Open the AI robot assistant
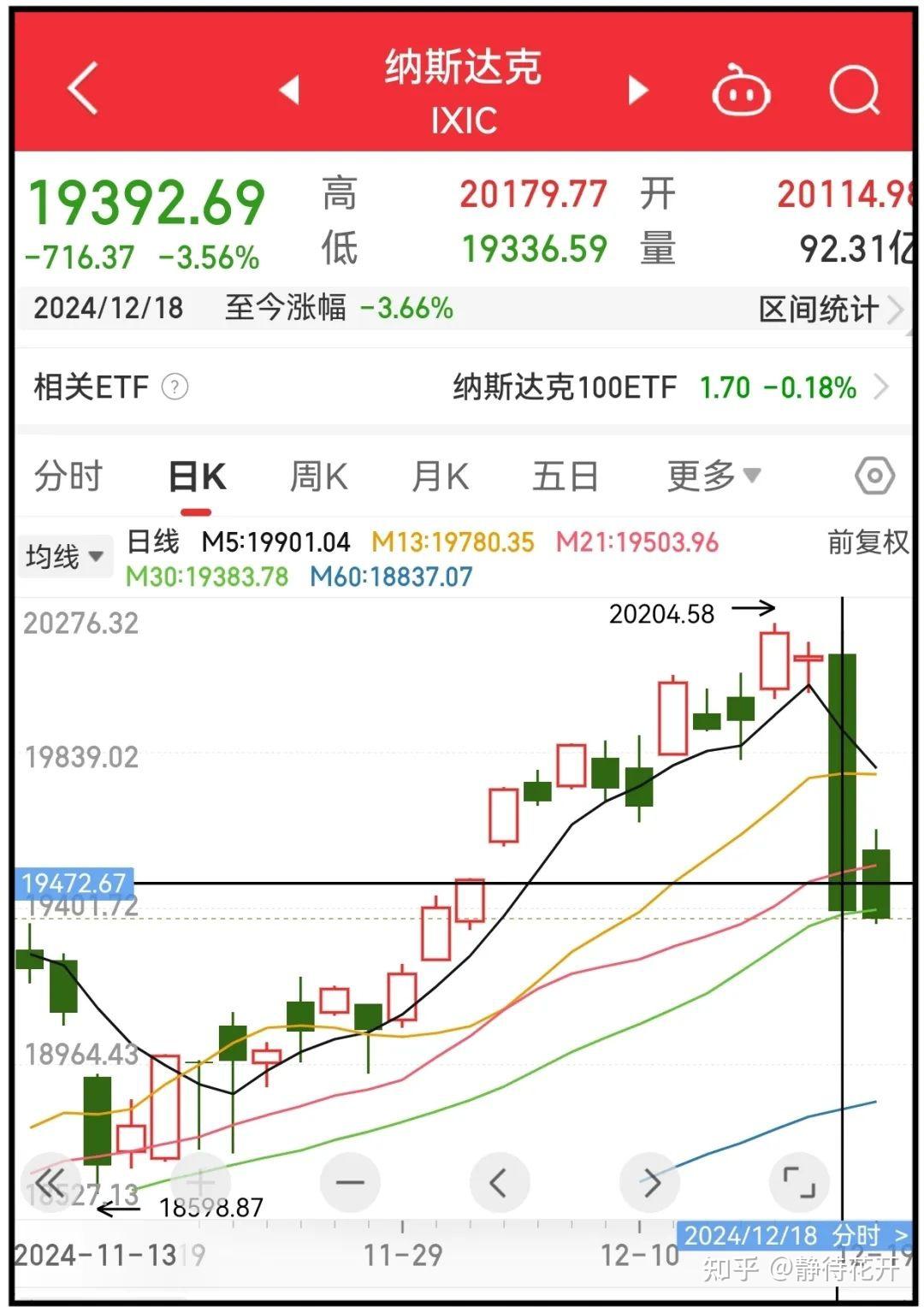Image resolution: width=924 pixels, height=1307 pixels. coord(740,90)
